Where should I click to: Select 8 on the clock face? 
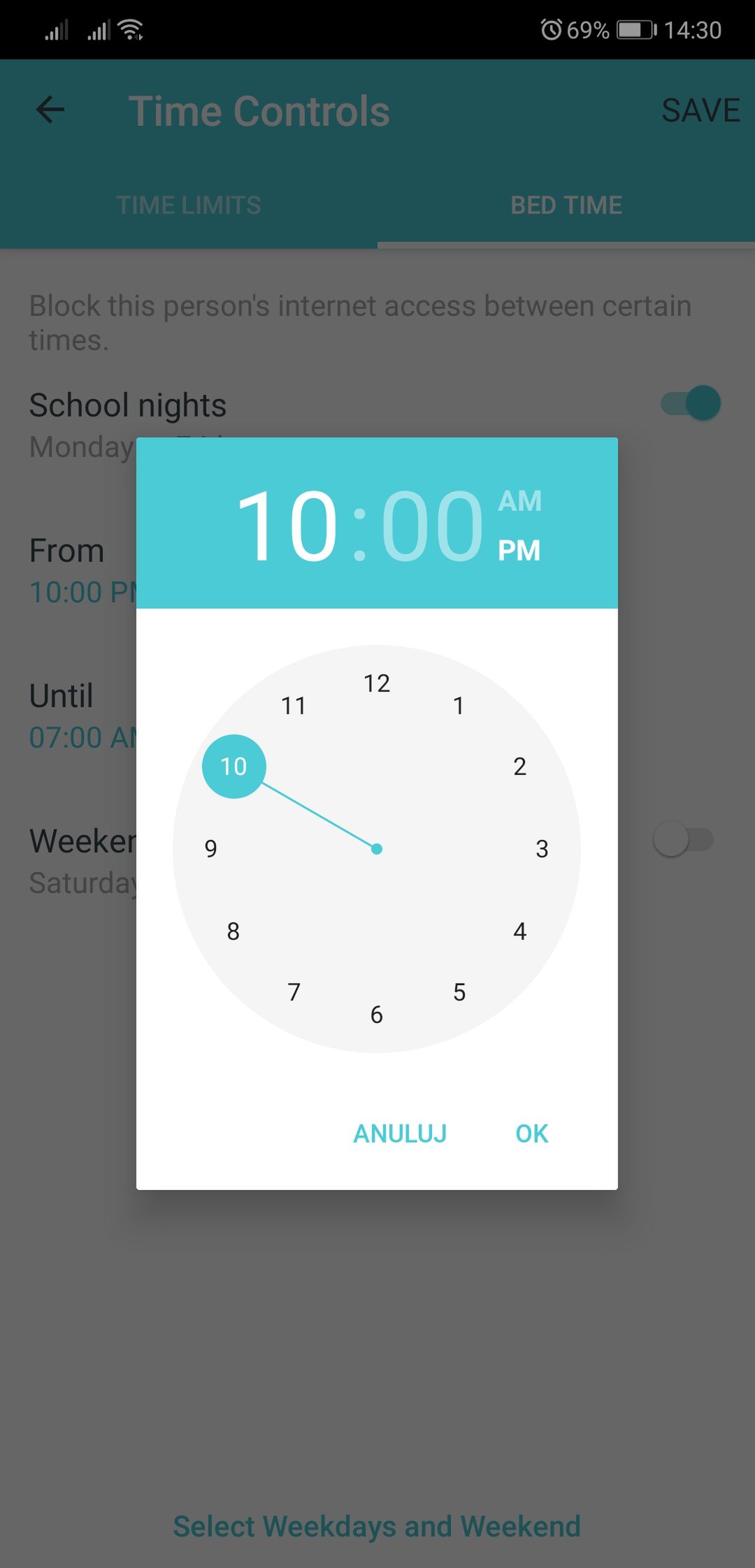[233, 931]
